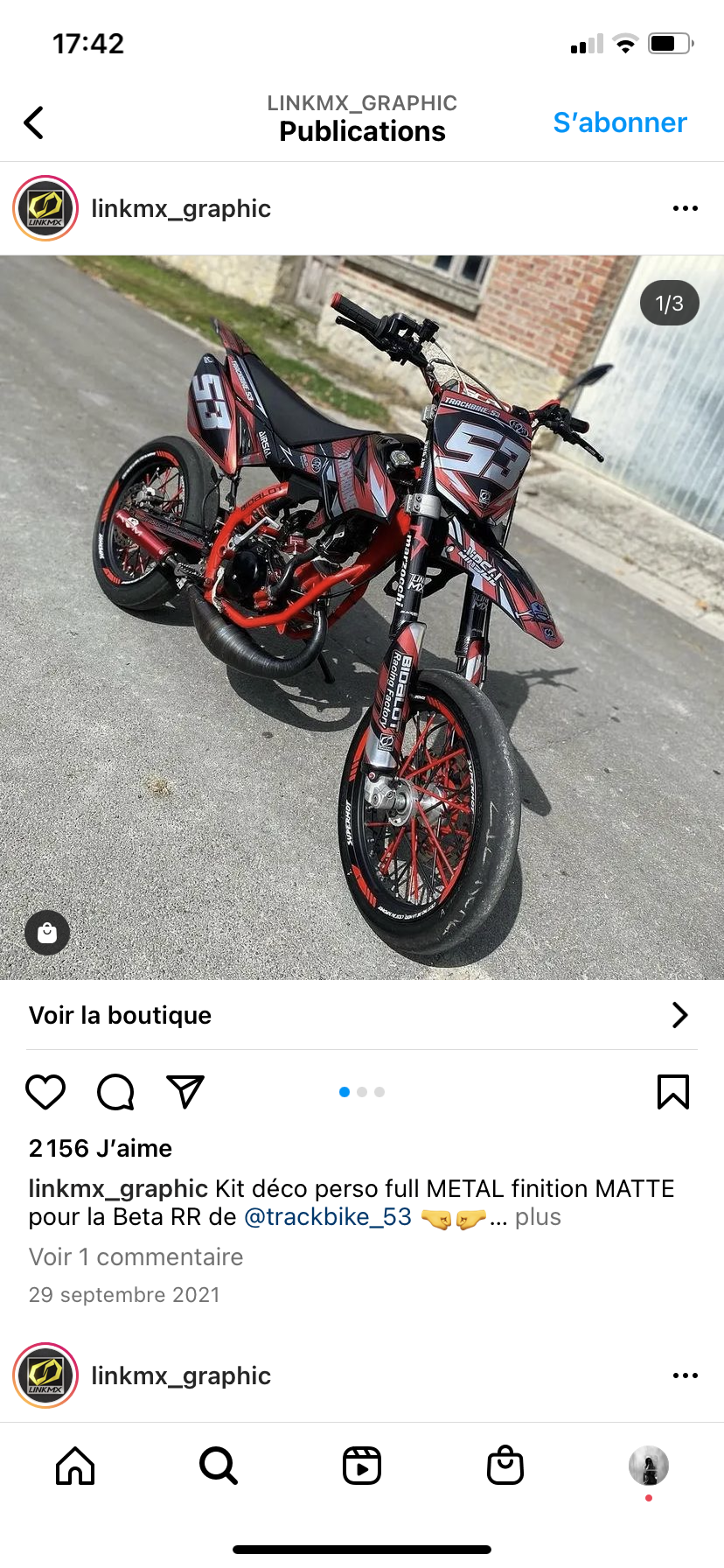This screenshot has height=1568, width=724.
Task: Open the likes list showing 2 156 J'aime
Action: coord(101,1148)
